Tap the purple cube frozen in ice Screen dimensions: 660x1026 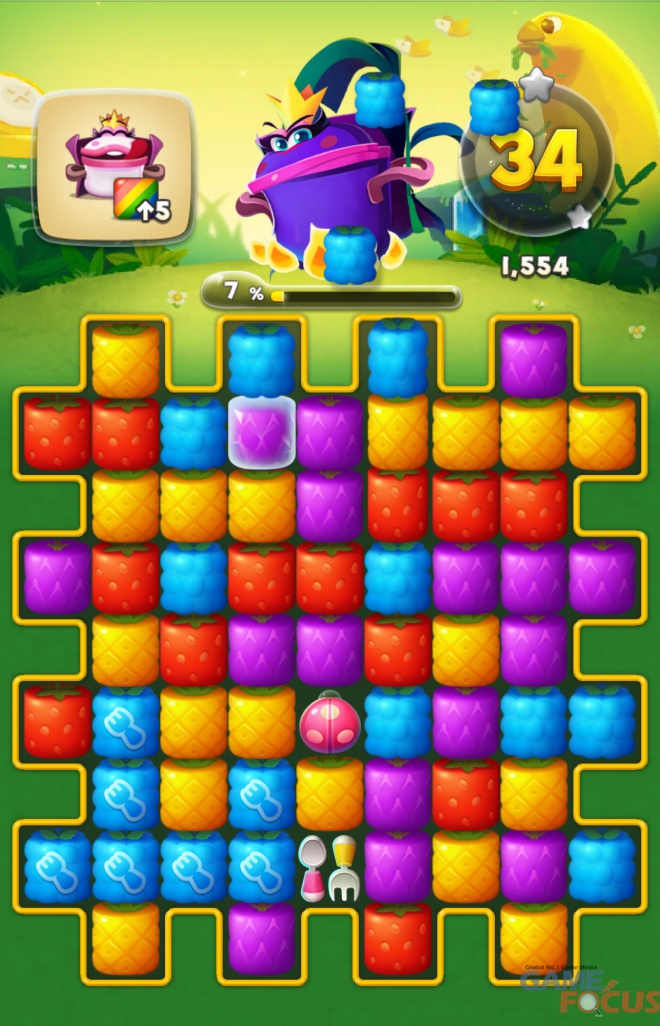click(262, 432)
